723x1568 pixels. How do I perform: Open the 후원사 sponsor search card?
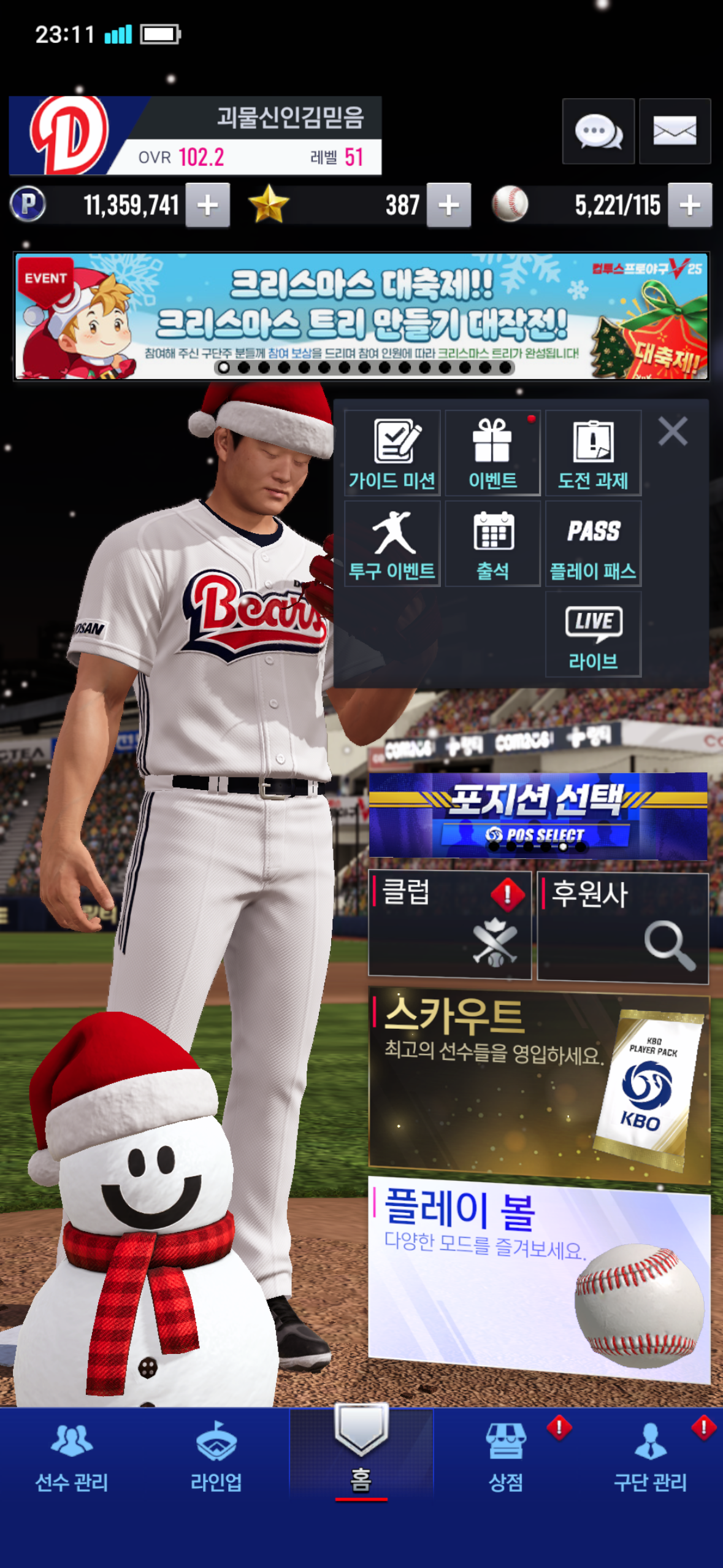pos(622,927)
